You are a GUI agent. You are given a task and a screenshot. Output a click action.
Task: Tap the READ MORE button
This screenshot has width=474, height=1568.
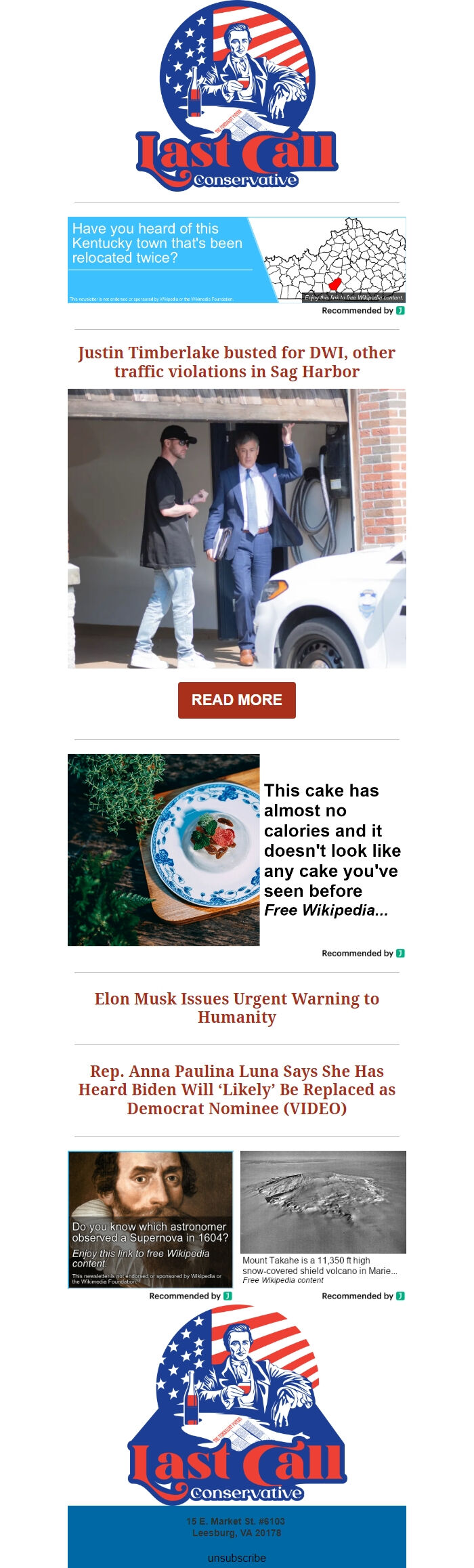(236, 700)
